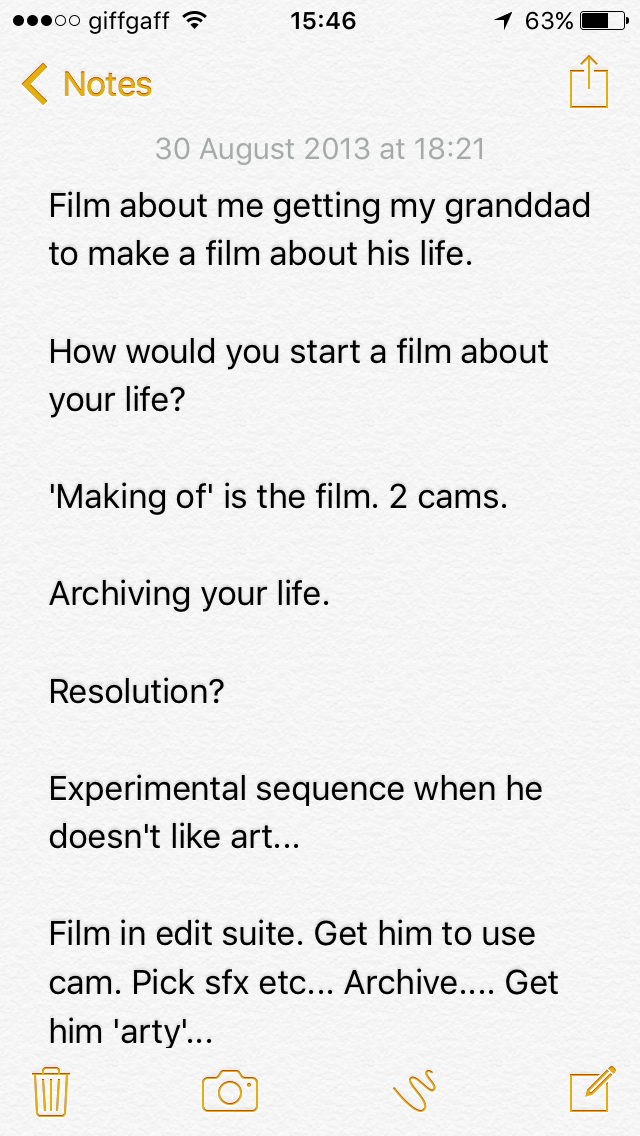640x1136 pixels.
Task: Open the sketch drawing tool
Action: (415, 1090)
